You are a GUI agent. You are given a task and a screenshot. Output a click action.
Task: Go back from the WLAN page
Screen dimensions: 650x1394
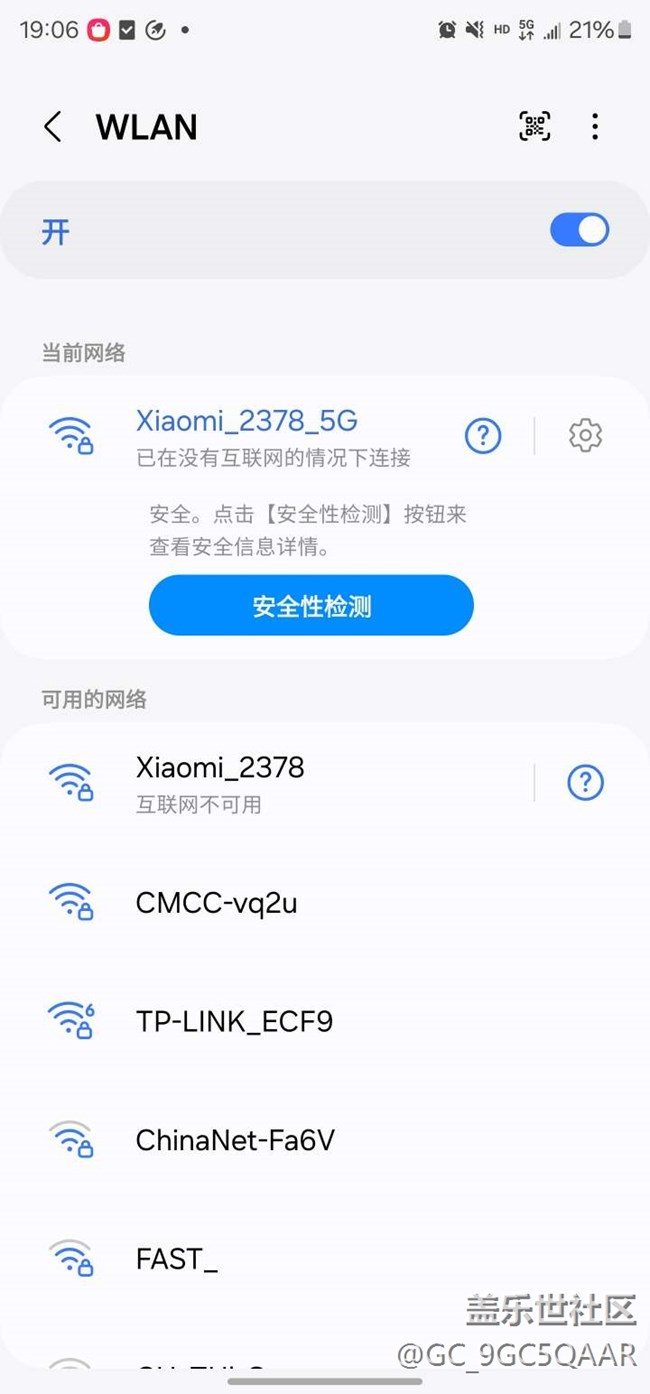click(x=53, y=127)
